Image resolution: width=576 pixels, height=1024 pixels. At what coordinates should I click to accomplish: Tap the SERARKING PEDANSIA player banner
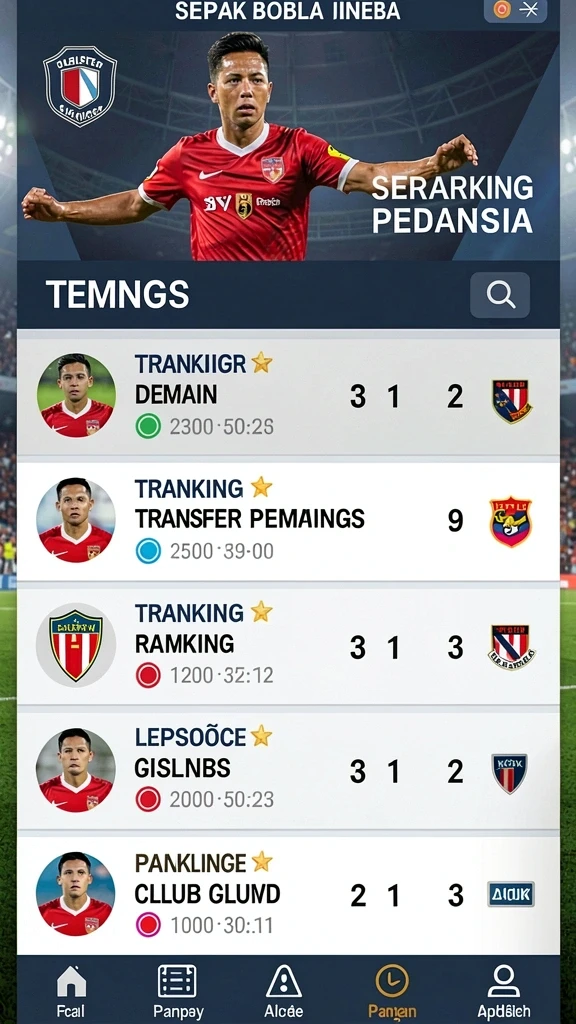(288, 146)
